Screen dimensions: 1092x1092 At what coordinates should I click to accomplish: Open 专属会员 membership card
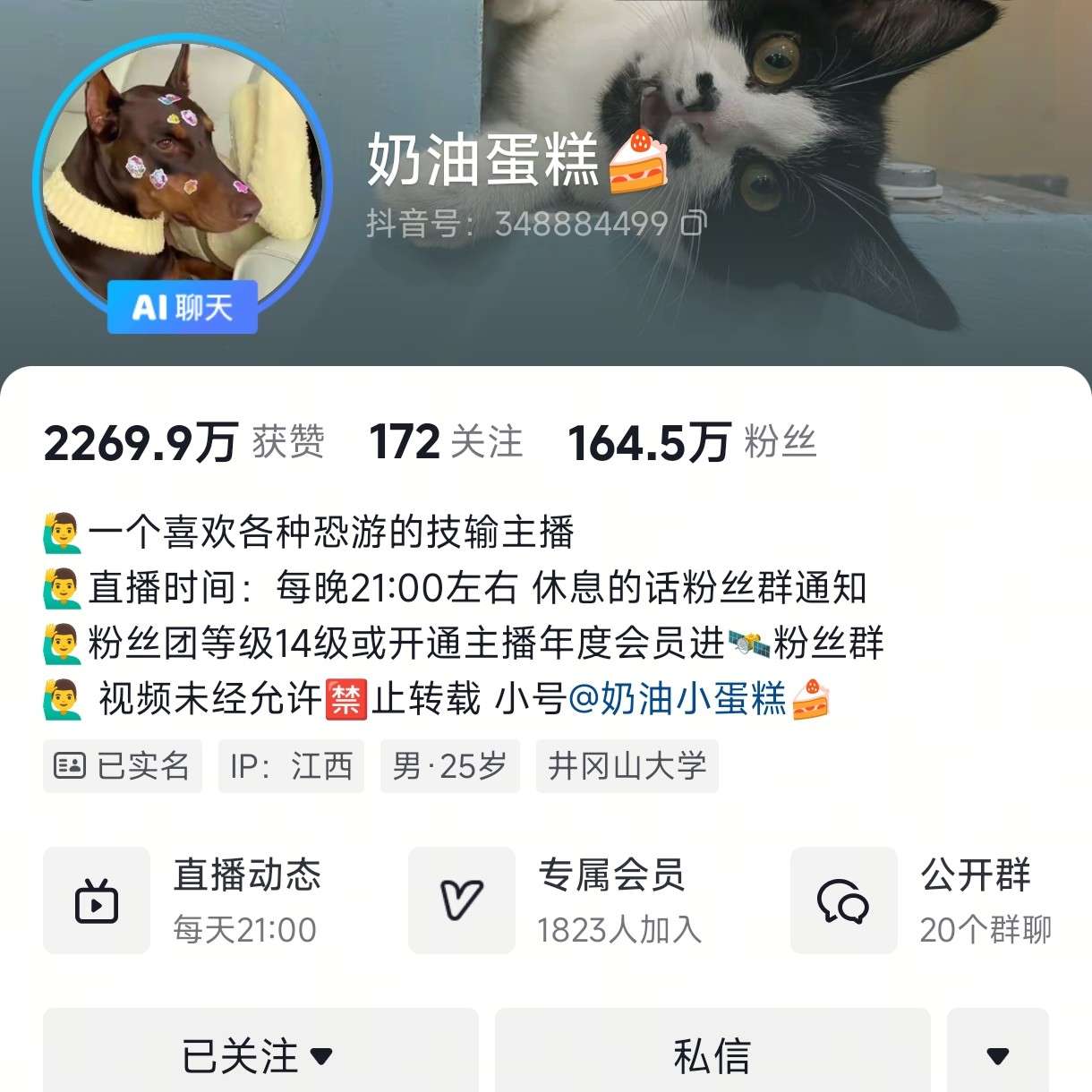pyautogui.click(x=573, y=900)
